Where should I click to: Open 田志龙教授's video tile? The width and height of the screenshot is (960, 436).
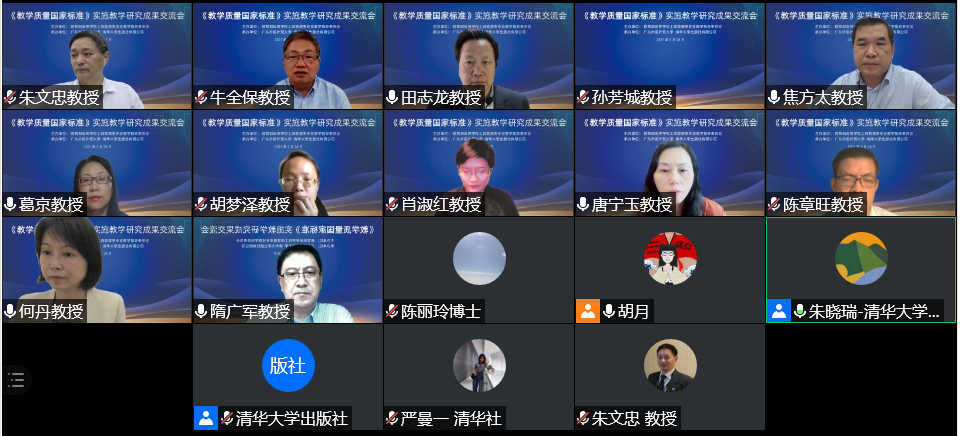[x=479, y=55]
